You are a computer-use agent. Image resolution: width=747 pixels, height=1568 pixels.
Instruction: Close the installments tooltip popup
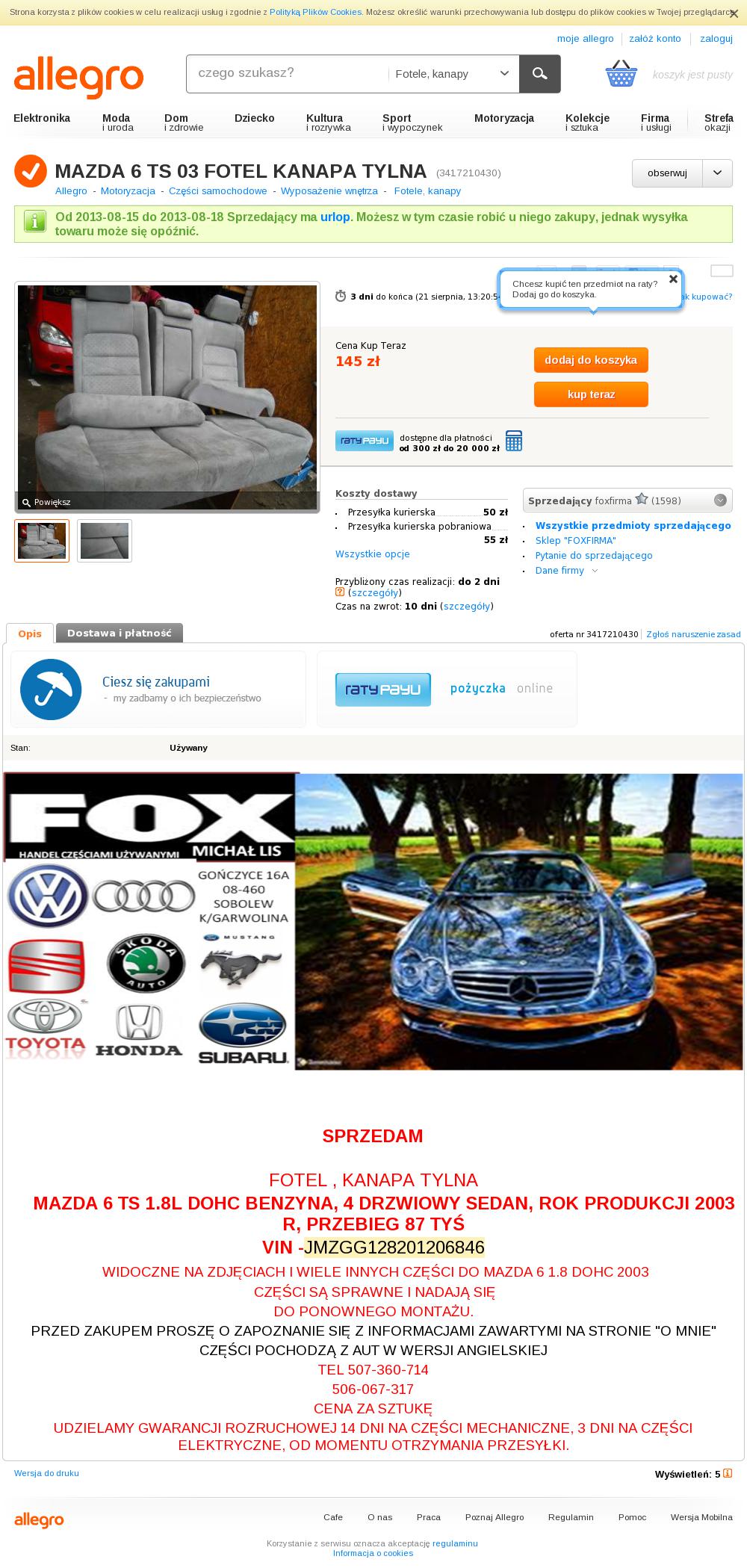pos(673,279)
